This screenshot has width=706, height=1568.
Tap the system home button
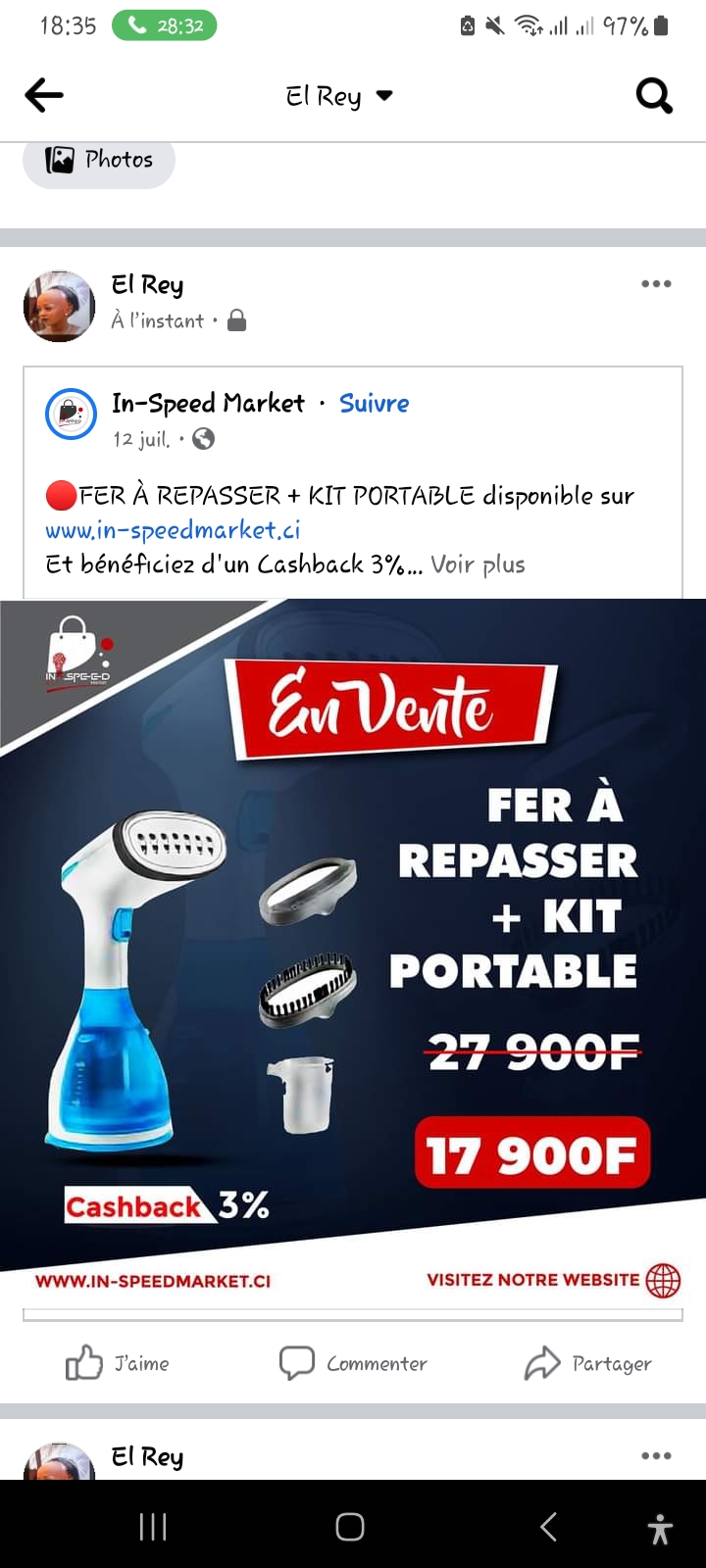pyautogui.click(x=350, y=1527)
